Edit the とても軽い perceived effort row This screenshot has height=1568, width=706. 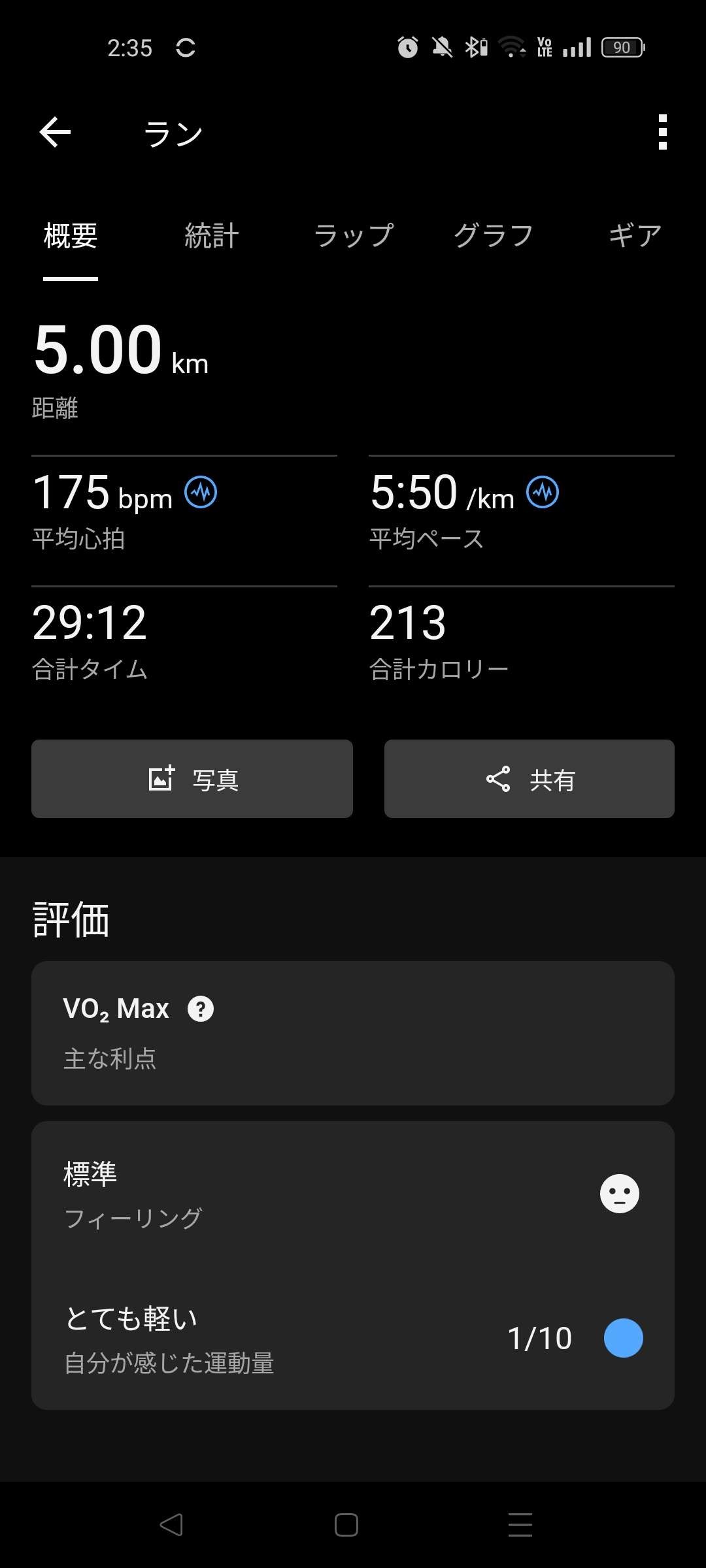click(353, 1338)
